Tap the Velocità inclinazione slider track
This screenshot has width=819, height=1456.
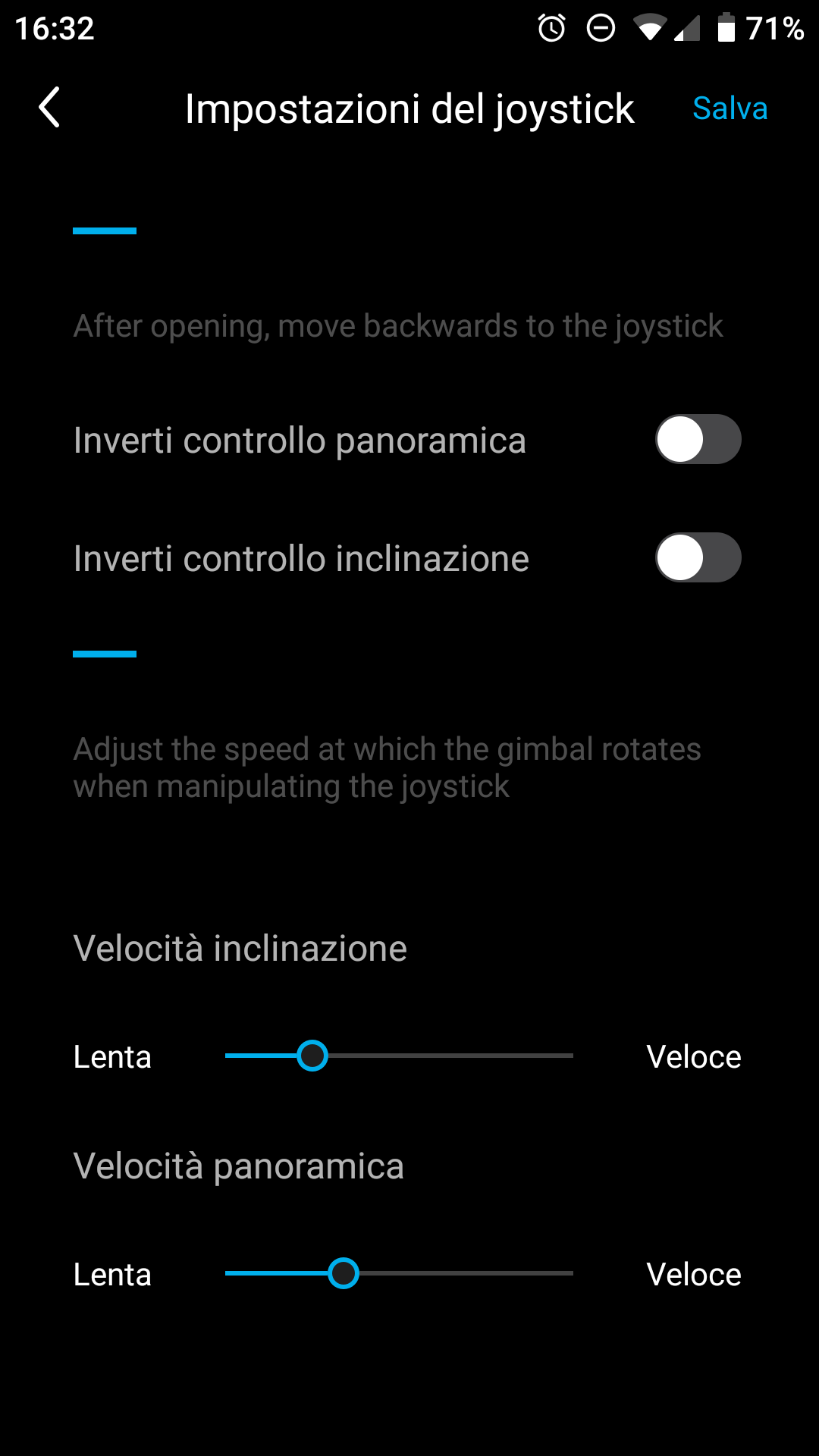pos(399,1056)
